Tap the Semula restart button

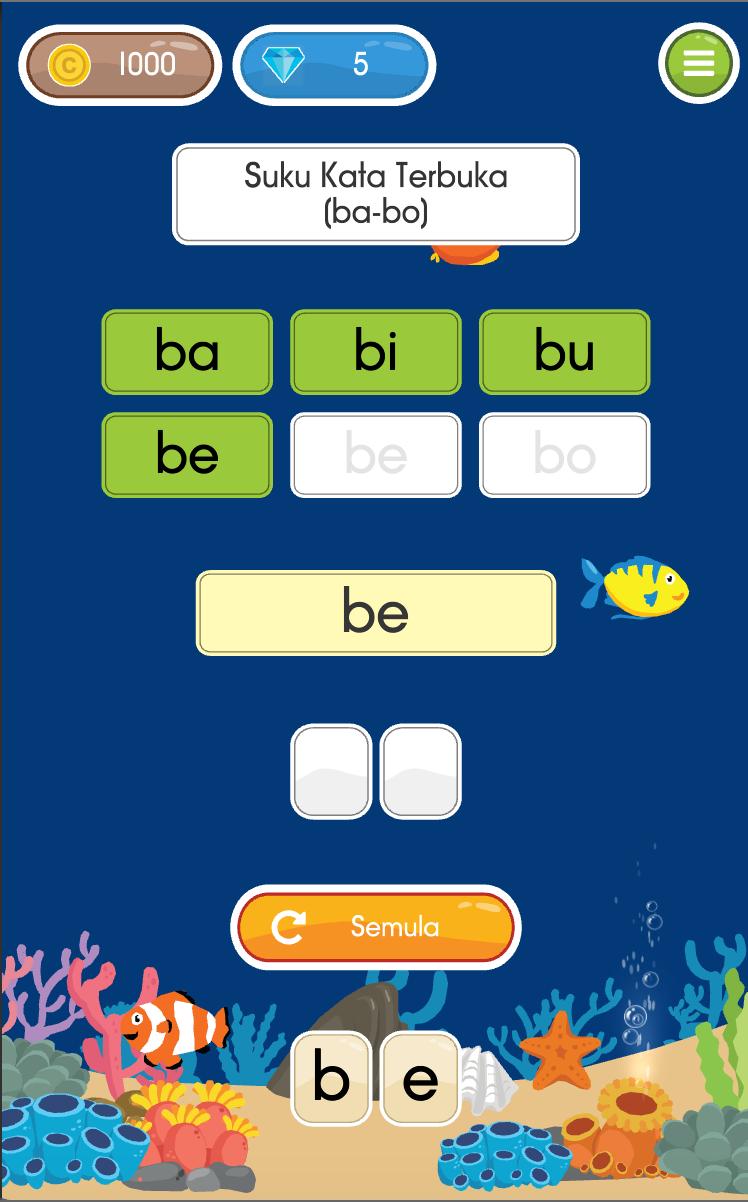click(x=376, y=927)
